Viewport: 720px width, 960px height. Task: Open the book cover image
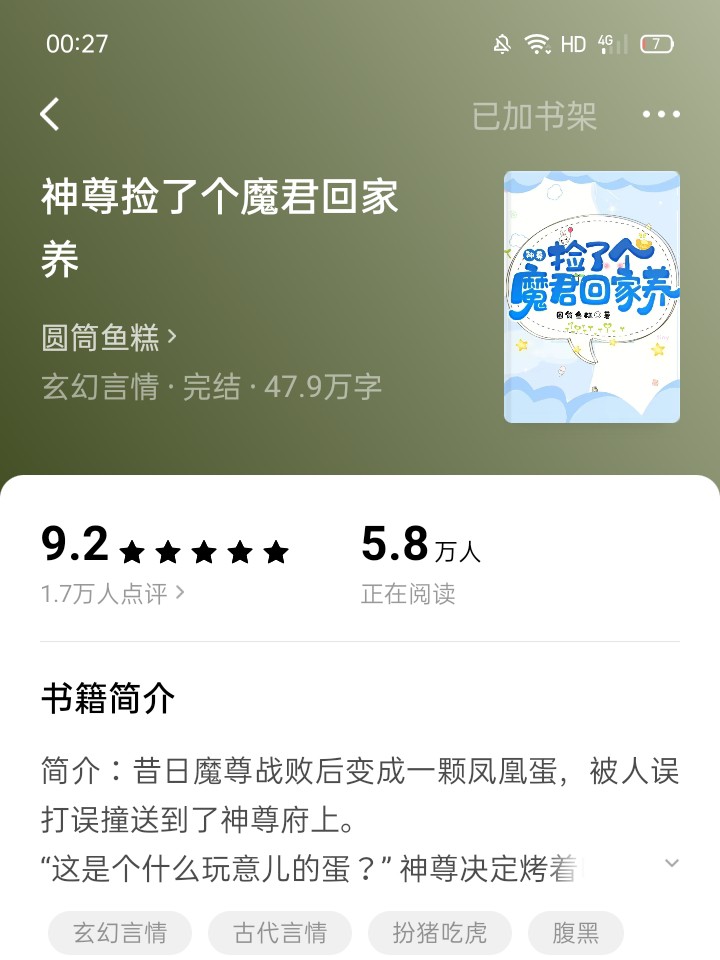coord(592,297)
